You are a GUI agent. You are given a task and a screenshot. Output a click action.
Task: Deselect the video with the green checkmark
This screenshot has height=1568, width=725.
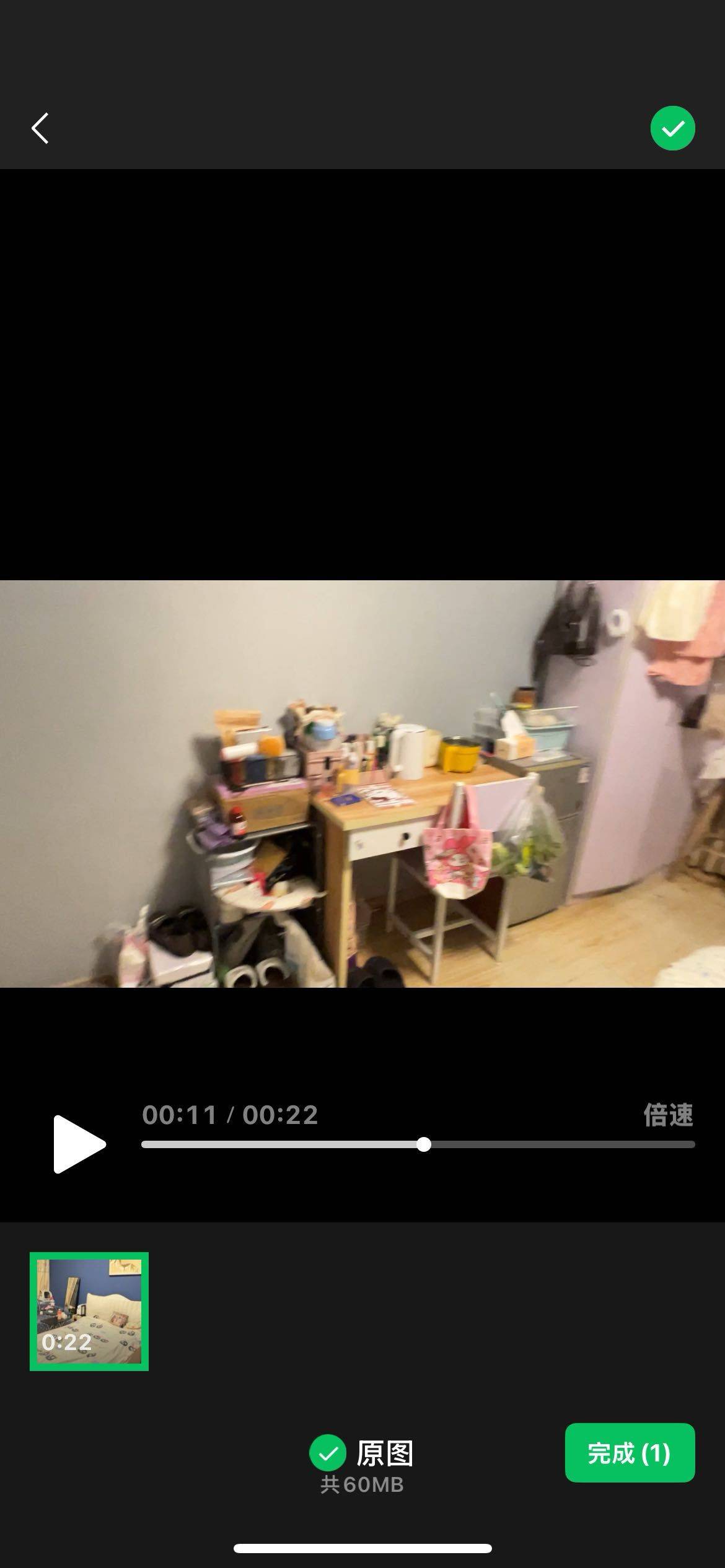672,128
